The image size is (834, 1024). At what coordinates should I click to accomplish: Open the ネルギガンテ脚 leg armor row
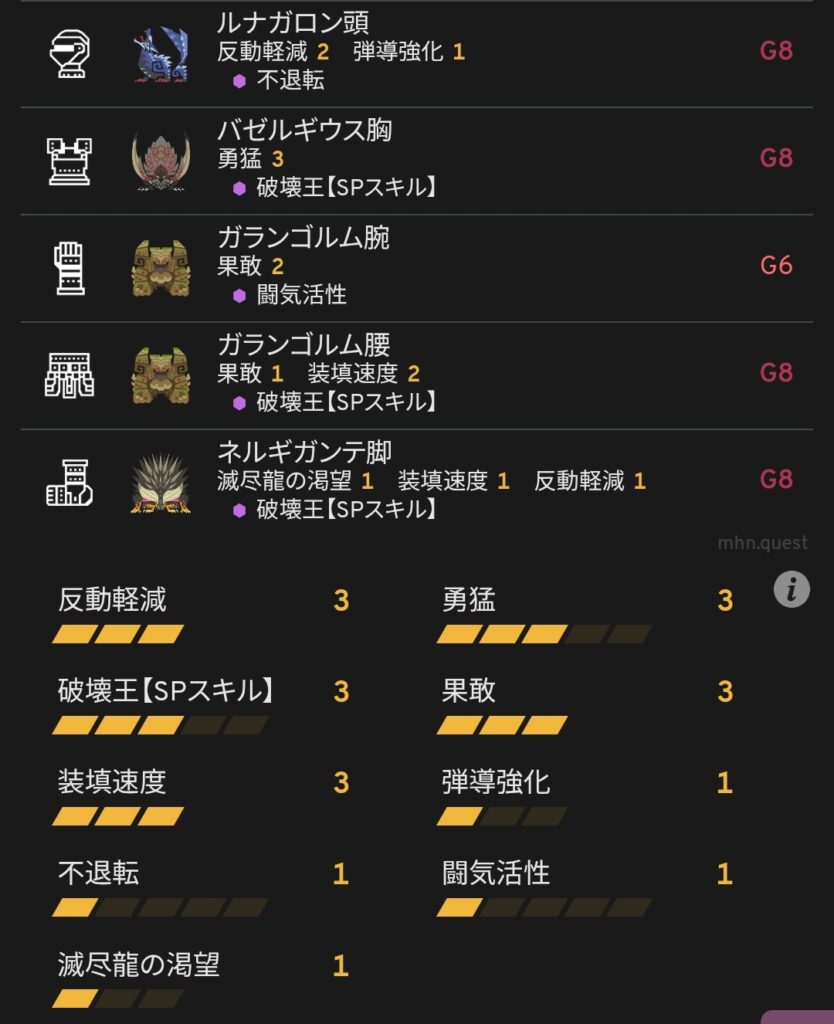point(416,481)
